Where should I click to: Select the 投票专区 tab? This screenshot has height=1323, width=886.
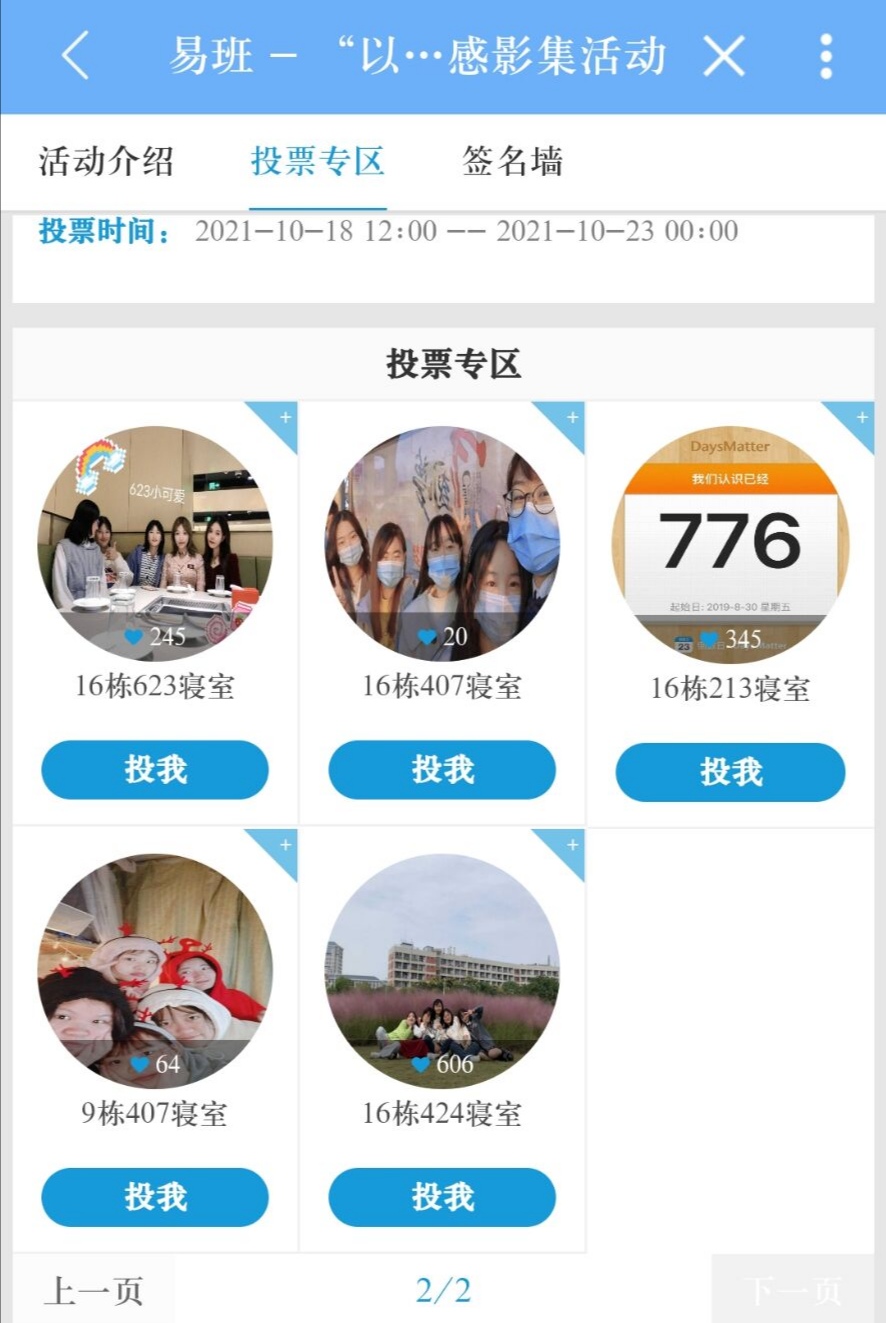point(317,161)
